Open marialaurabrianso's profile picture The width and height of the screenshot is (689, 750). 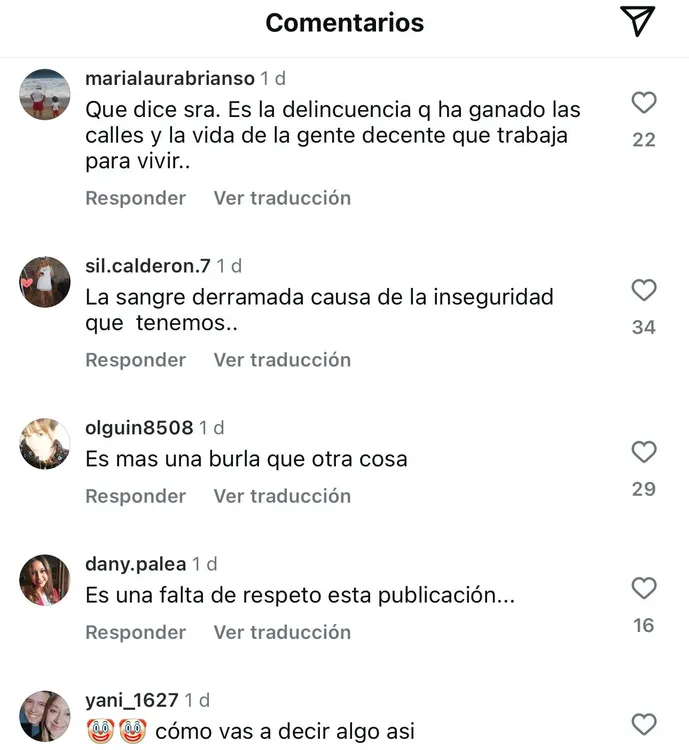tap(45, 95)
